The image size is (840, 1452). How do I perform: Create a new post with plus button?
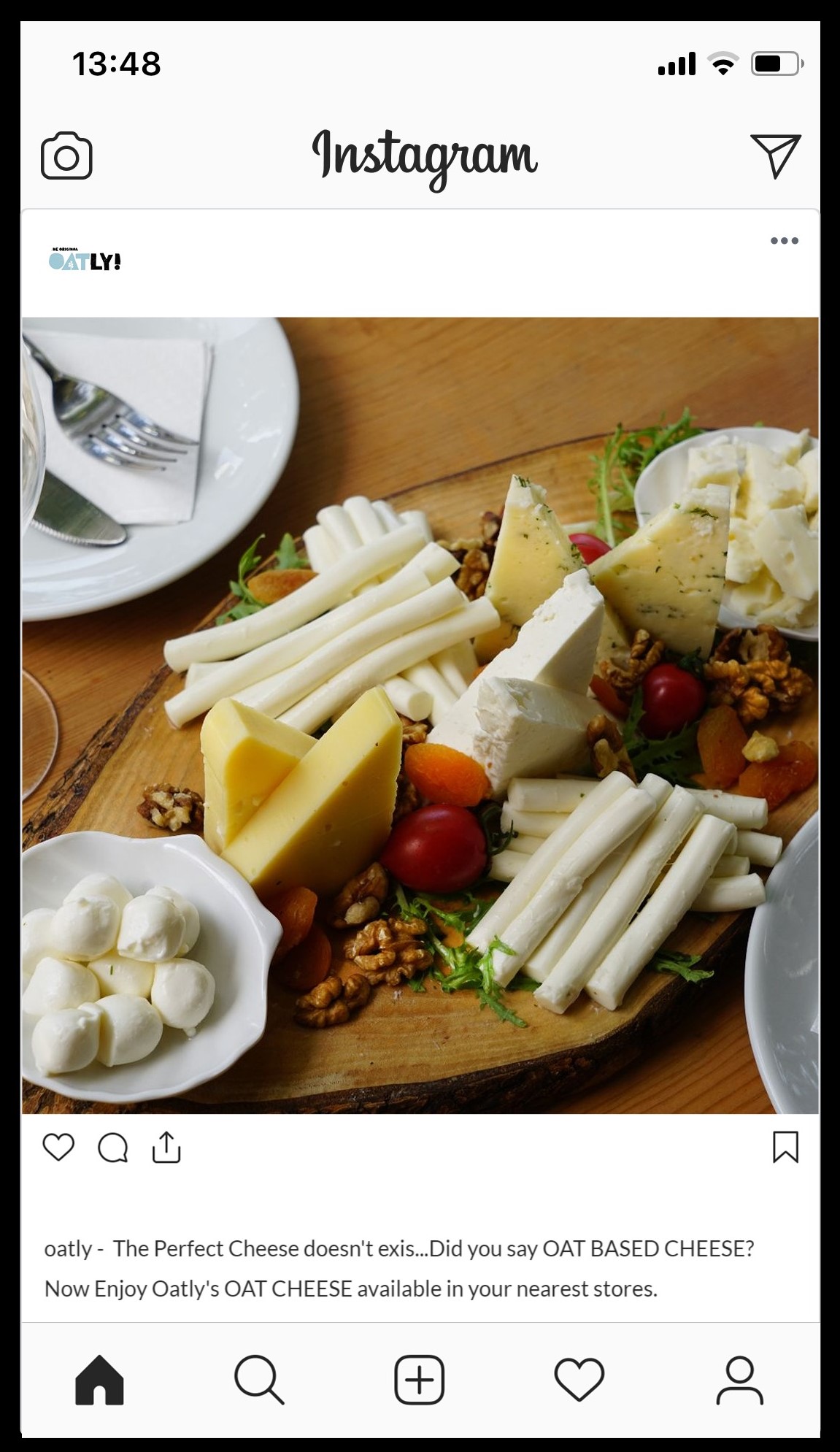[x=420, y=1380]
